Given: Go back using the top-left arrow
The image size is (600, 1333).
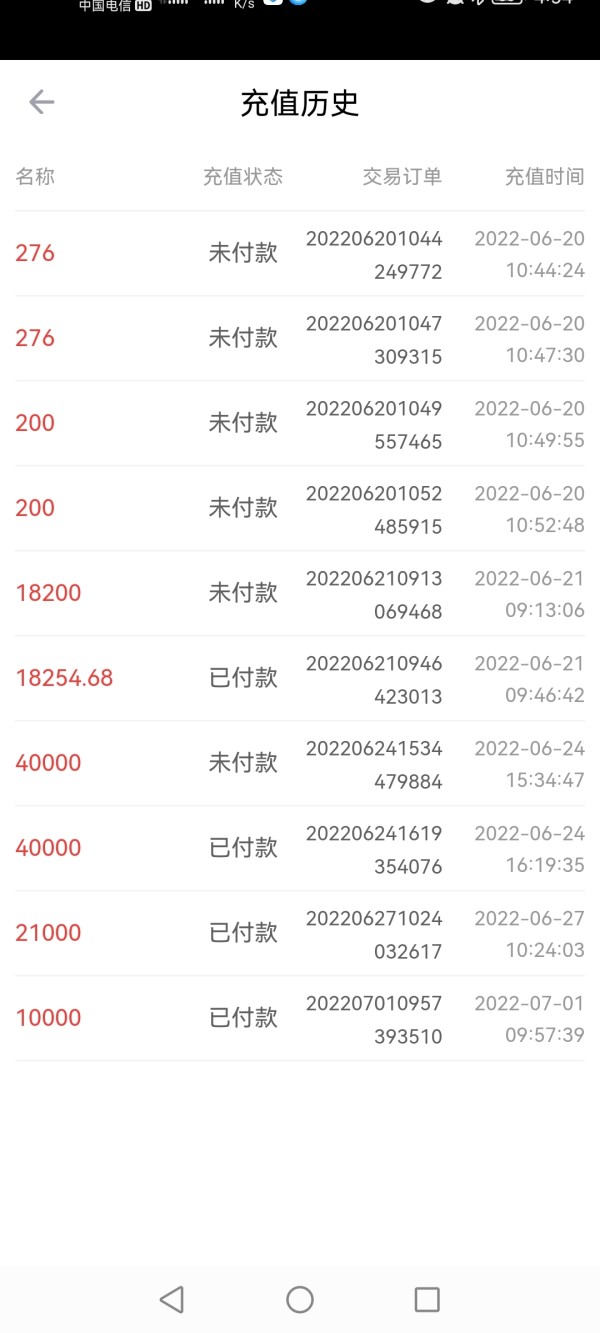Looking at the screenshot, I should tap(41, 101).
